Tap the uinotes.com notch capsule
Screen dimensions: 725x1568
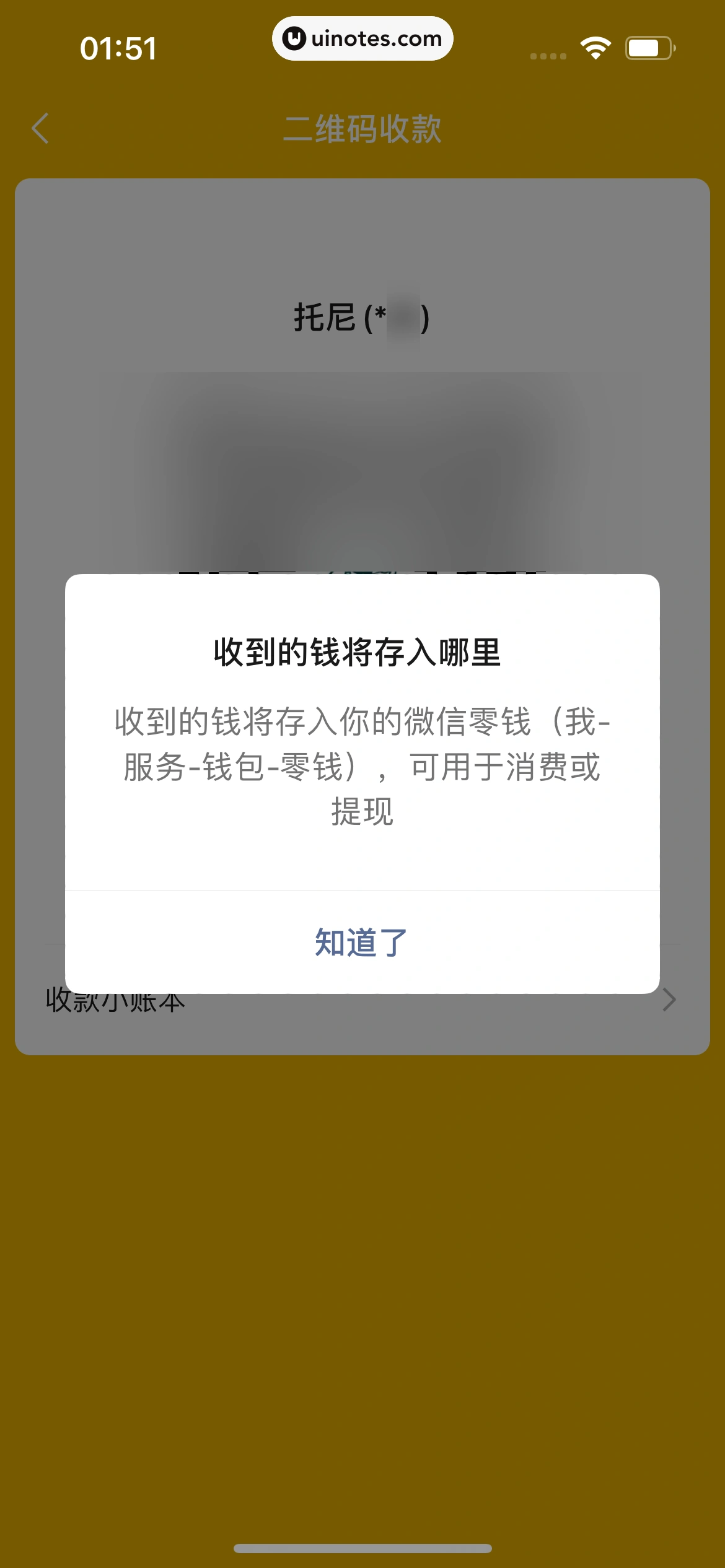pyautogui.click(x=362, y=38)
